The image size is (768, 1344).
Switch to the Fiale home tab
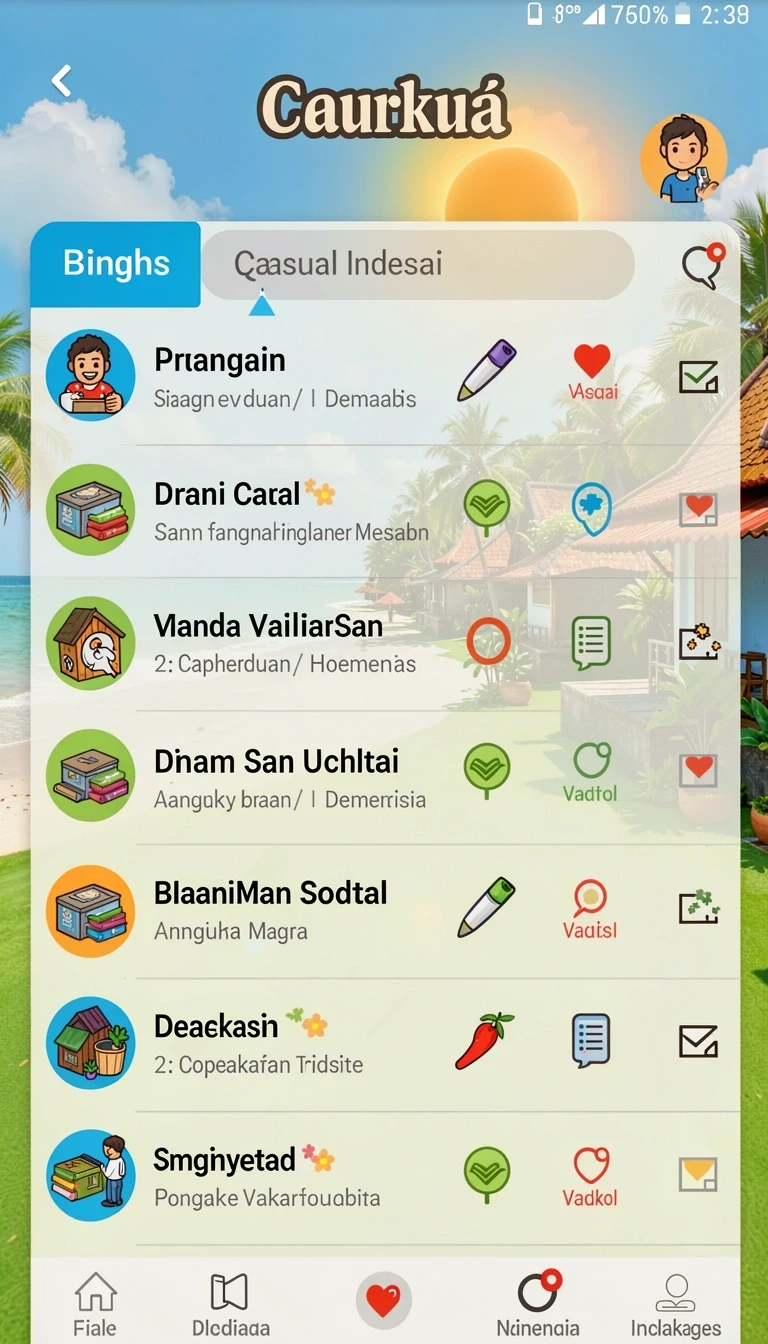(95, 1304)
